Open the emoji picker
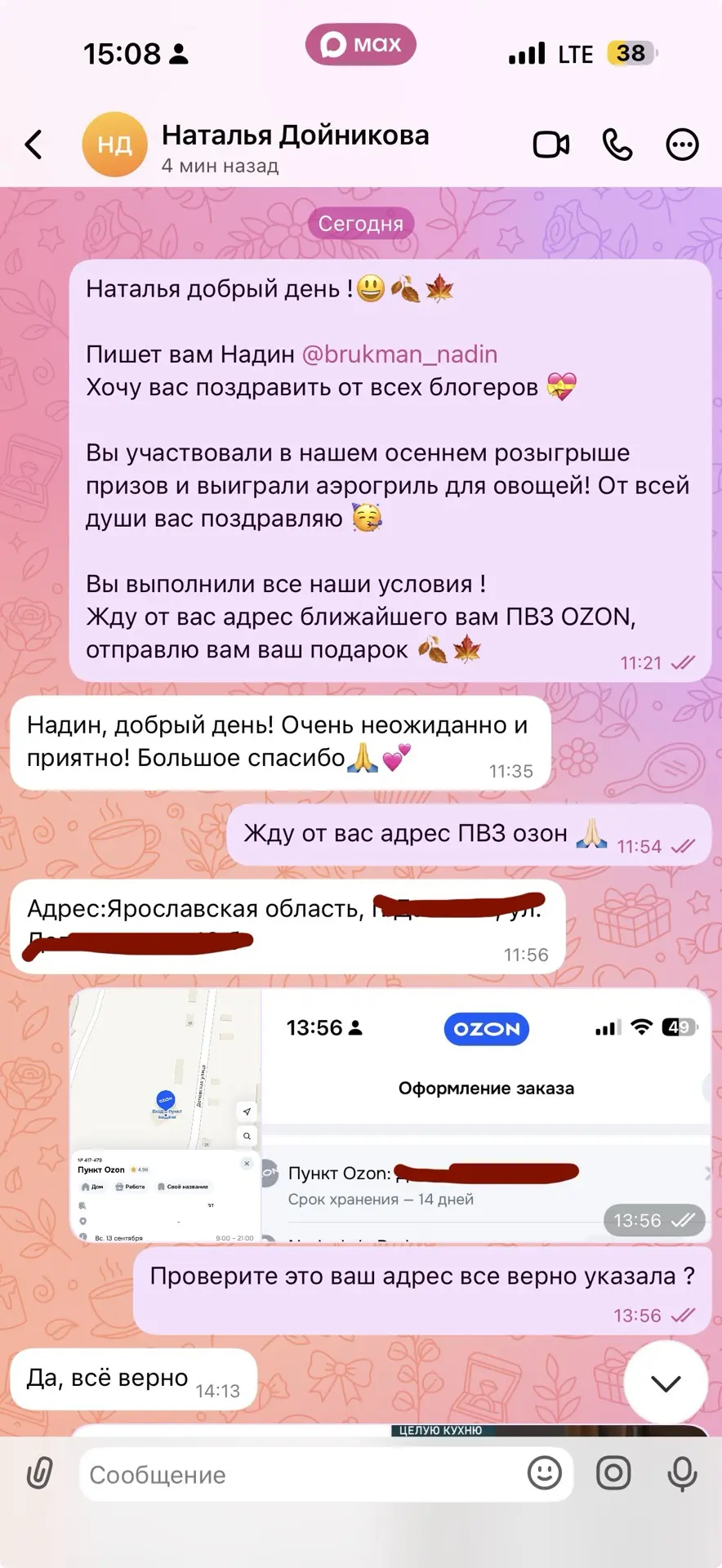This screenshot has height=1568, width=722. (545, 1473)
